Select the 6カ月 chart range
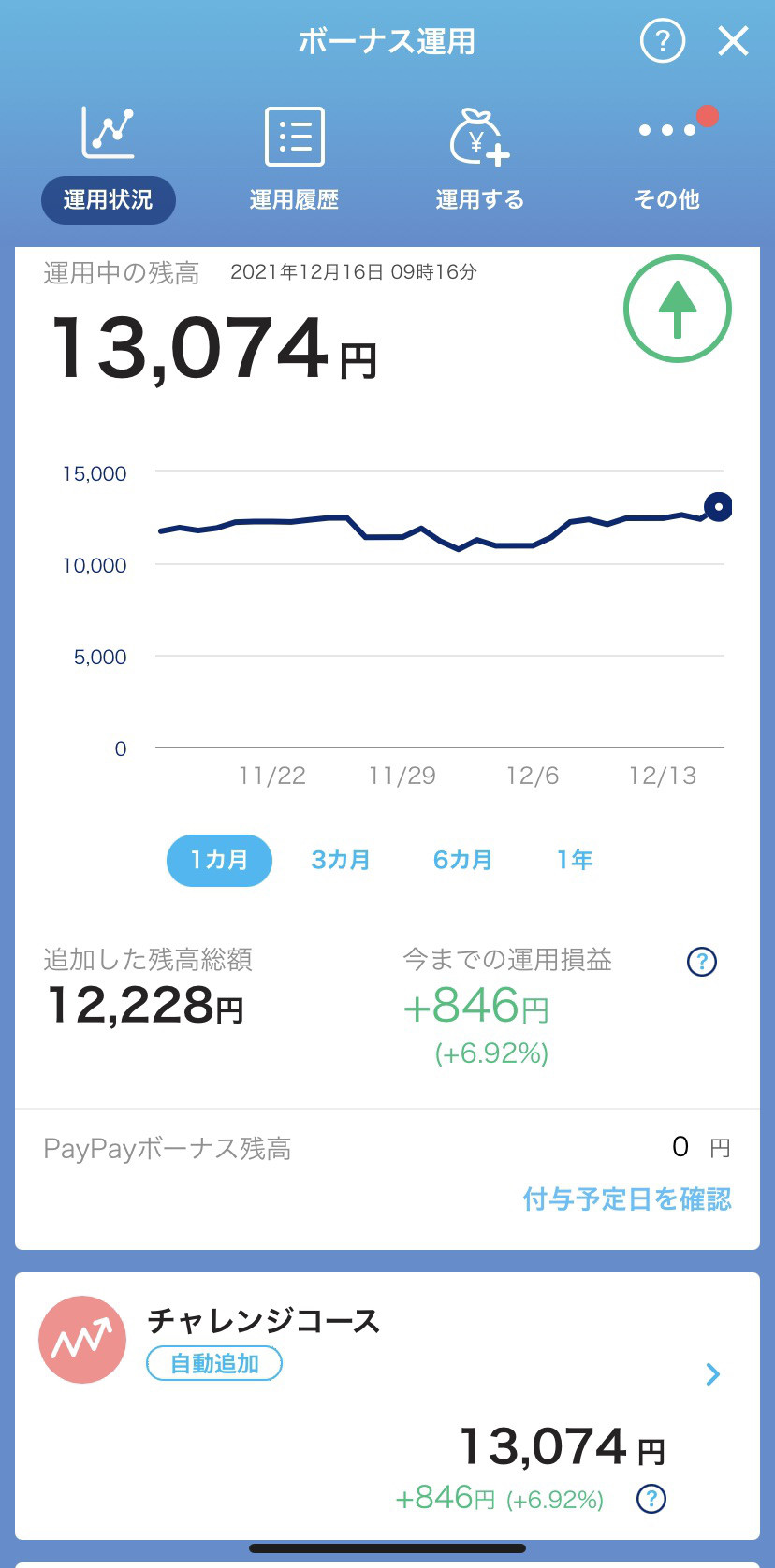Viewport: 775px width, 1568px height. point(462,860)
